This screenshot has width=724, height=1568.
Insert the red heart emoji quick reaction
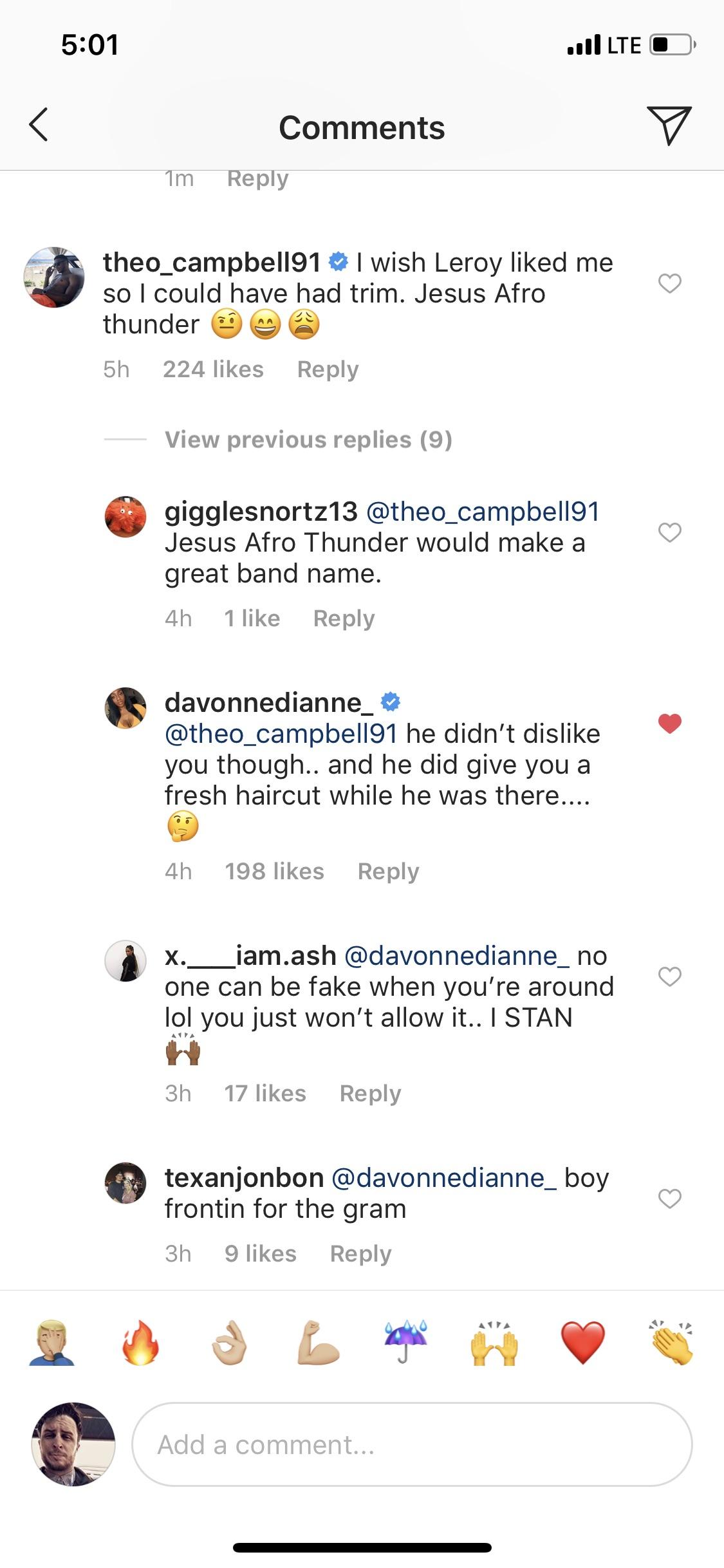(x=582, y=1343)
